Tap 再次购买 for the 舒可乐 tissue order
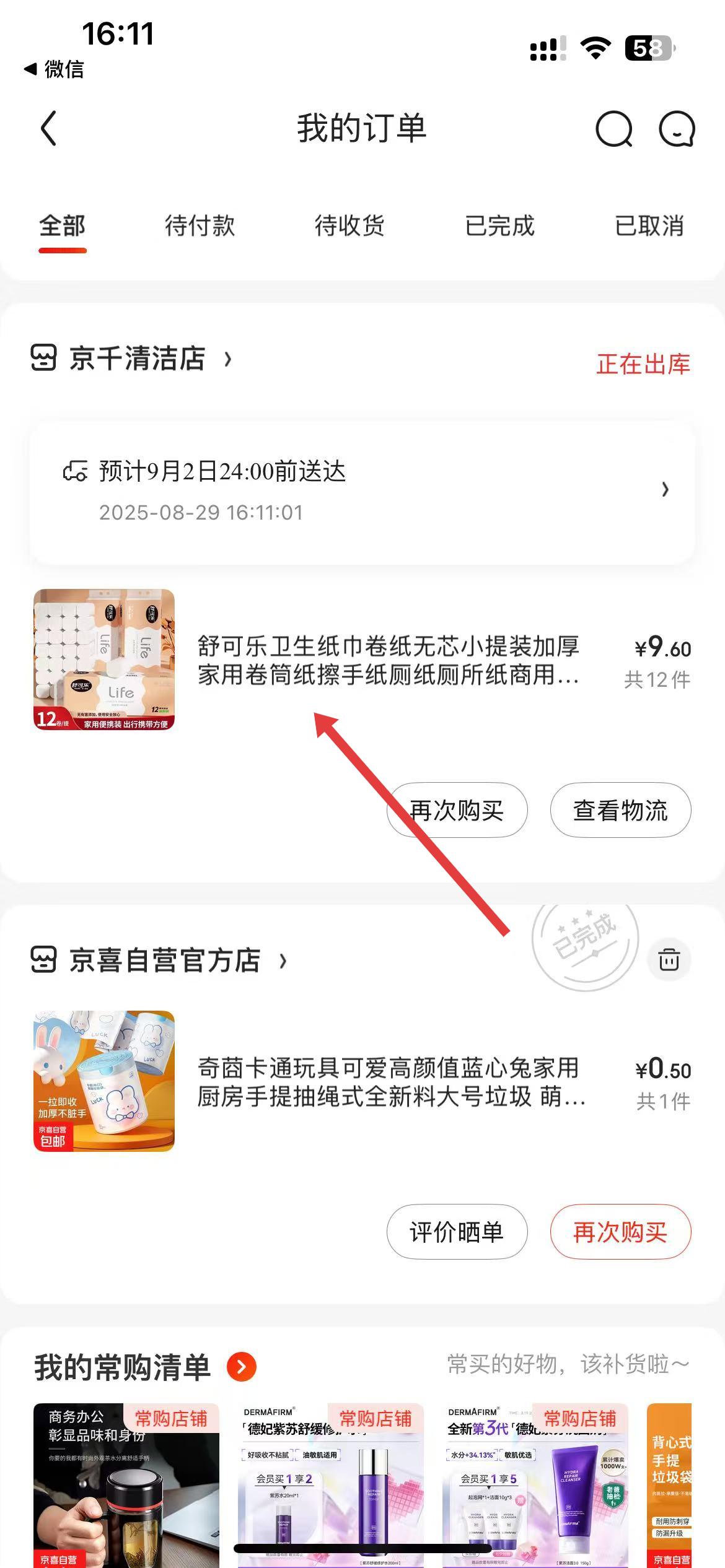 (x=457, y=811)
